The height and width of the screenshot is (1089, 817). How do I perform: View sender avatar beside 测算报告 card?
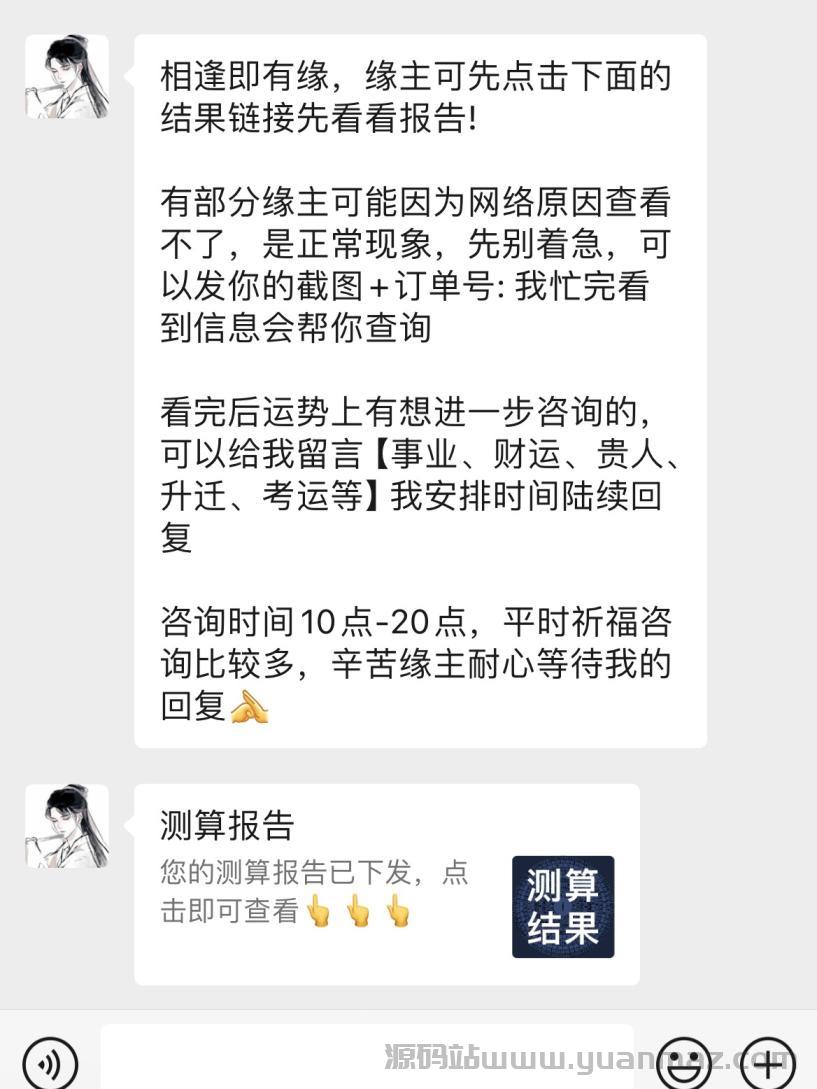[67, 826]
